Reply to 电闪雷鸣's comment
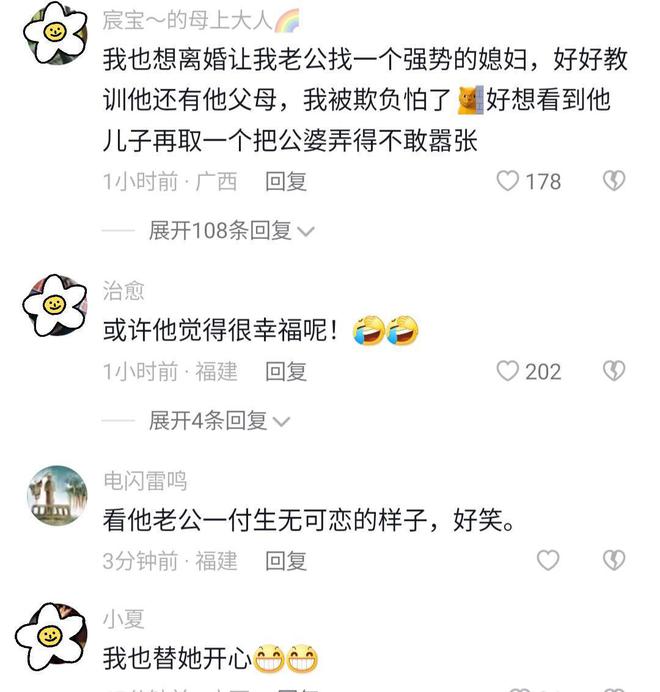660x692 pixels. point(286,561)
